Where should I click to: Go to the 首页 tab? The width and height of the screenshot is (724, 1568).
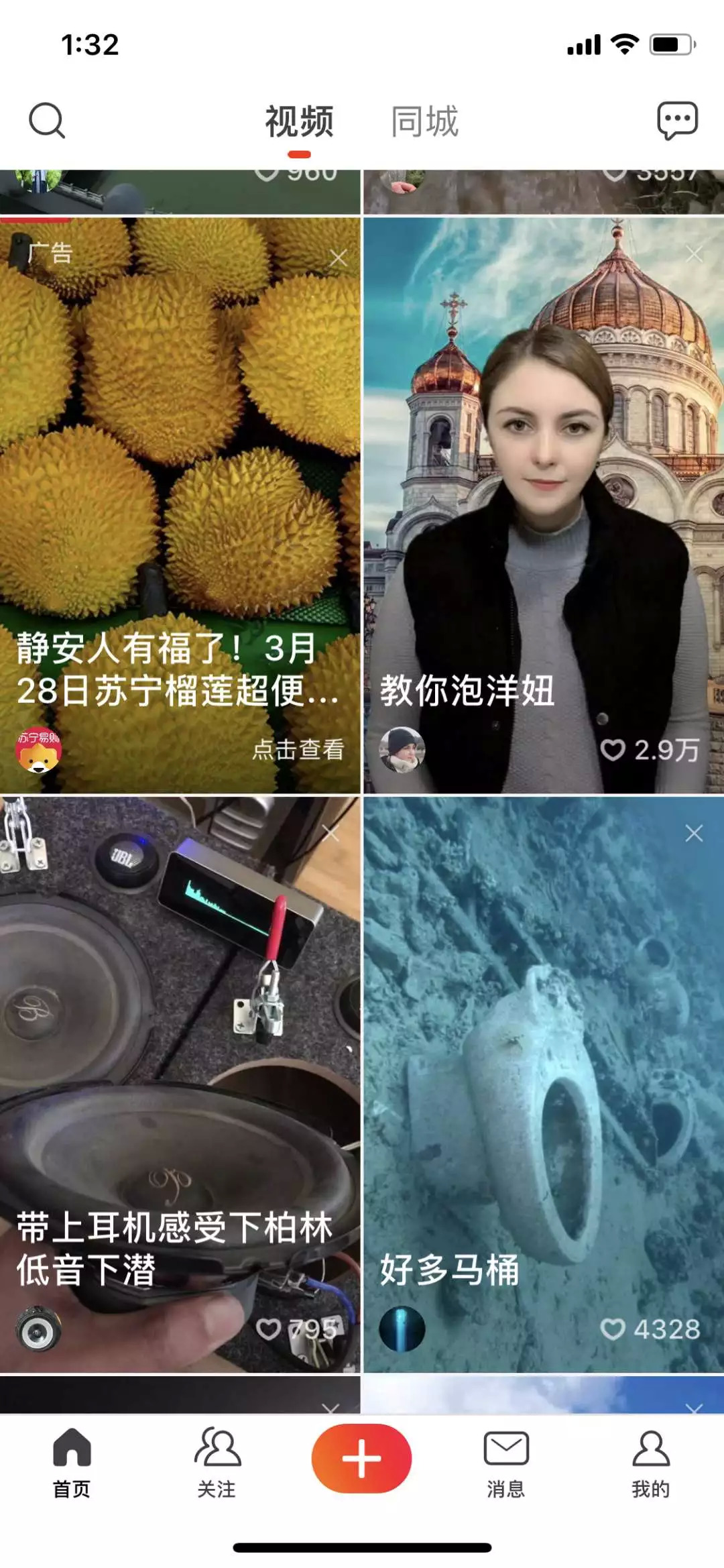click(x=72, y=1462)
